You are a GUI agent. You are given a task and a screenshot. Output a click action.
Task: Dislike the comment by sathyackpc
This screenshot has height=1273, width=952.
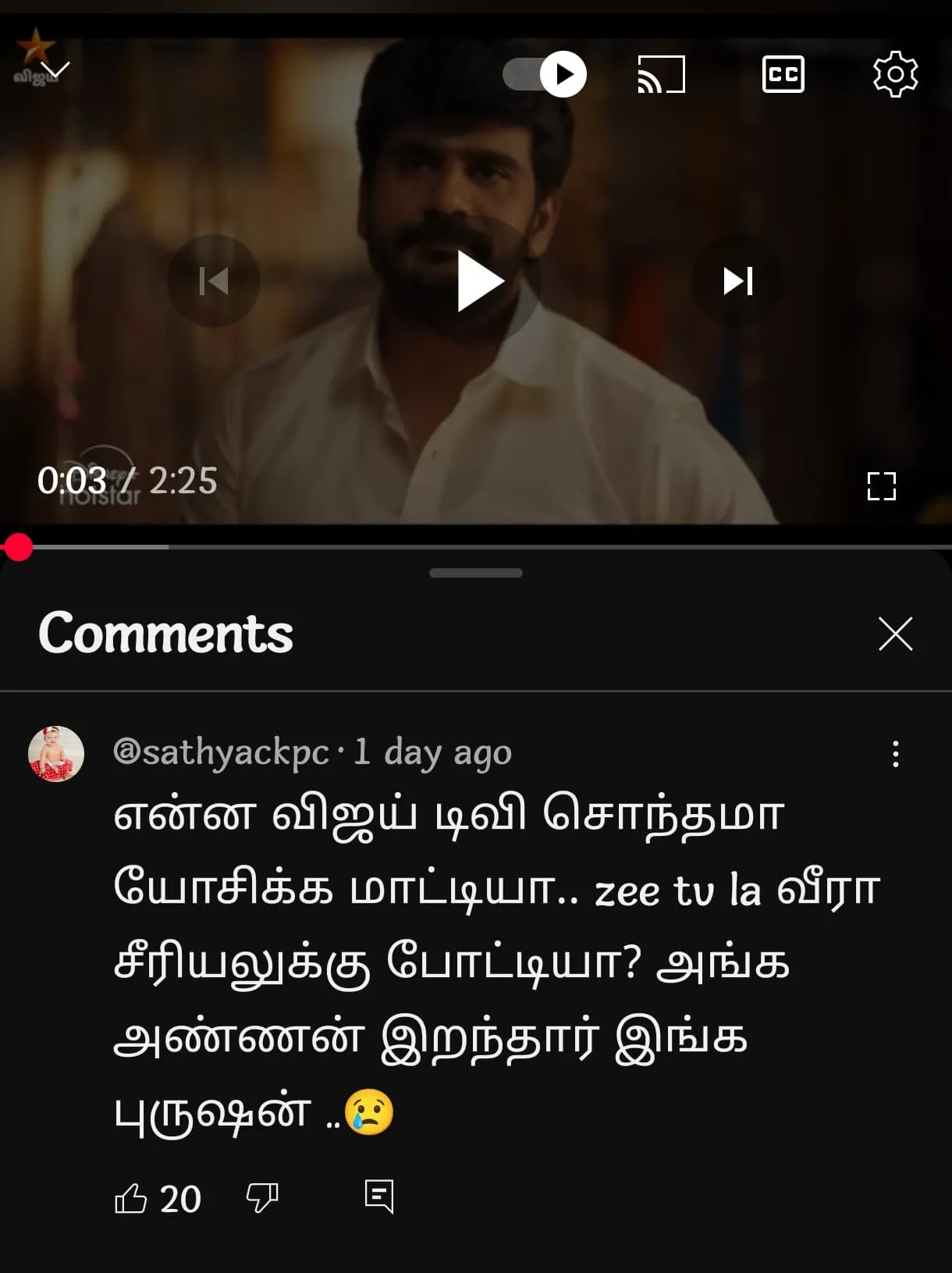coord(261,1197)
